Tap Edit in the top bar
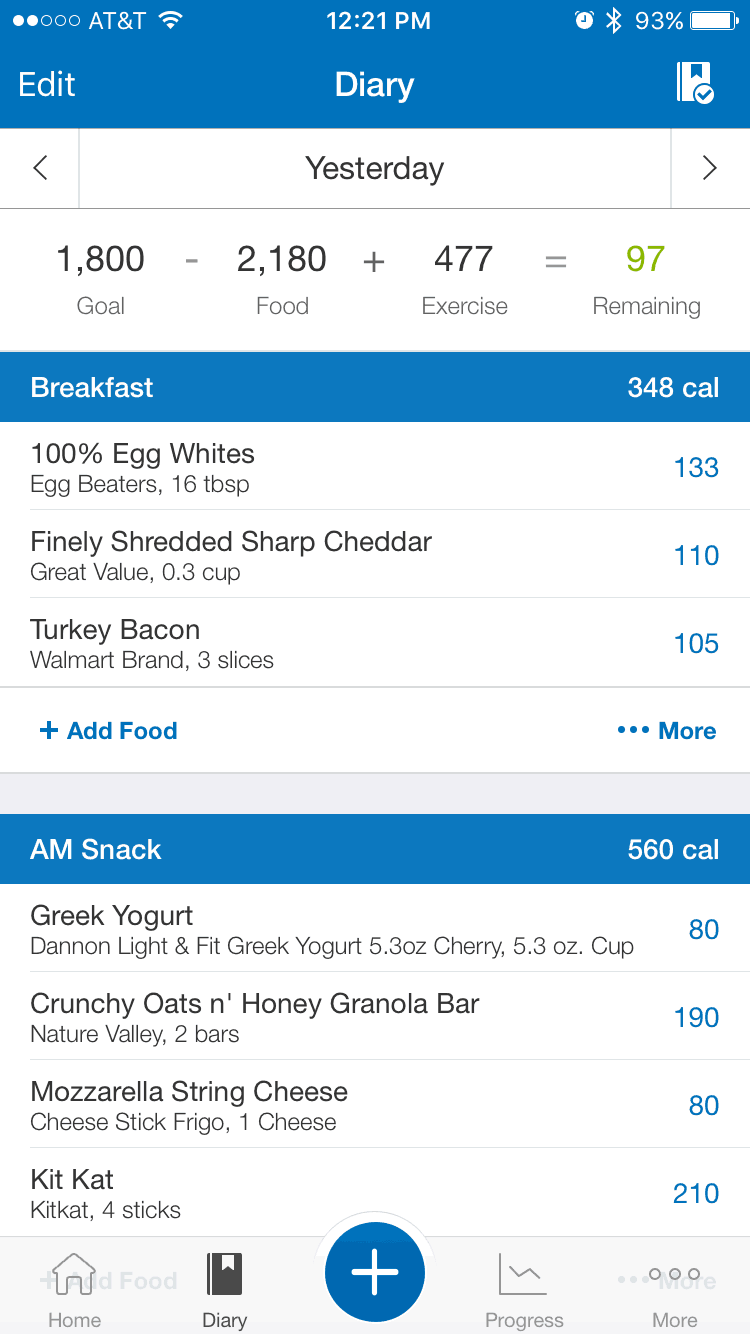 pos(47,85)
